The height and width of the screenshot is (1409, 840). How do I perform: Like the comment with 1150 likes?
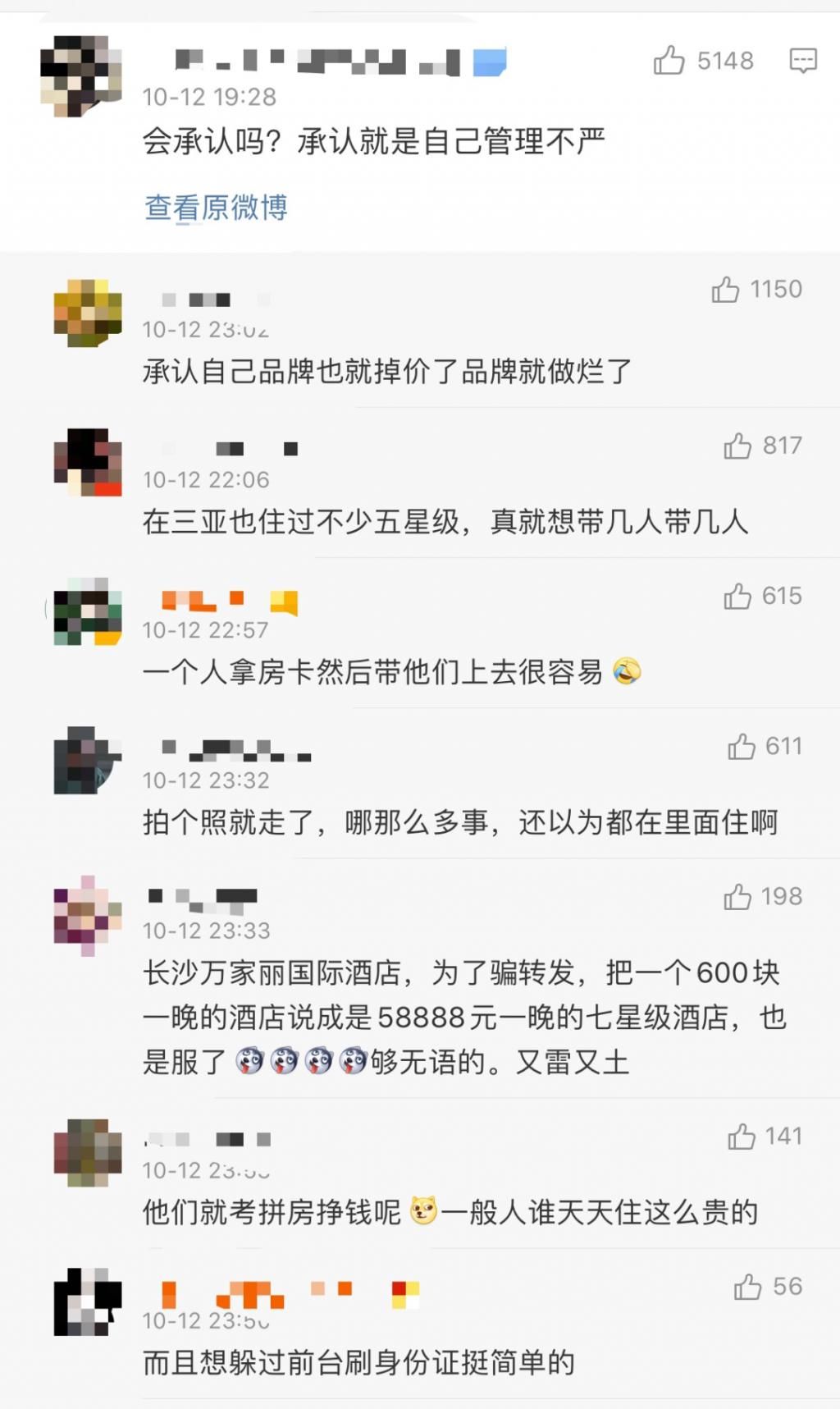[x=728, y=289]
